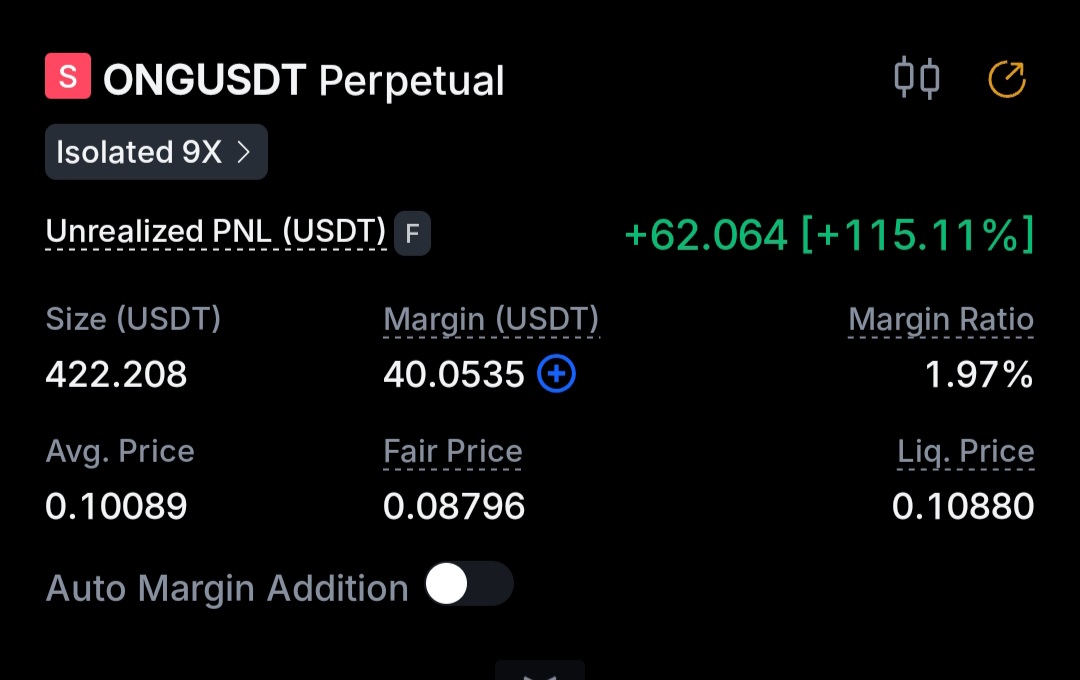Expand the position card chevron
The height and width of the screenshot is (680, 1080).
[540, 672]
